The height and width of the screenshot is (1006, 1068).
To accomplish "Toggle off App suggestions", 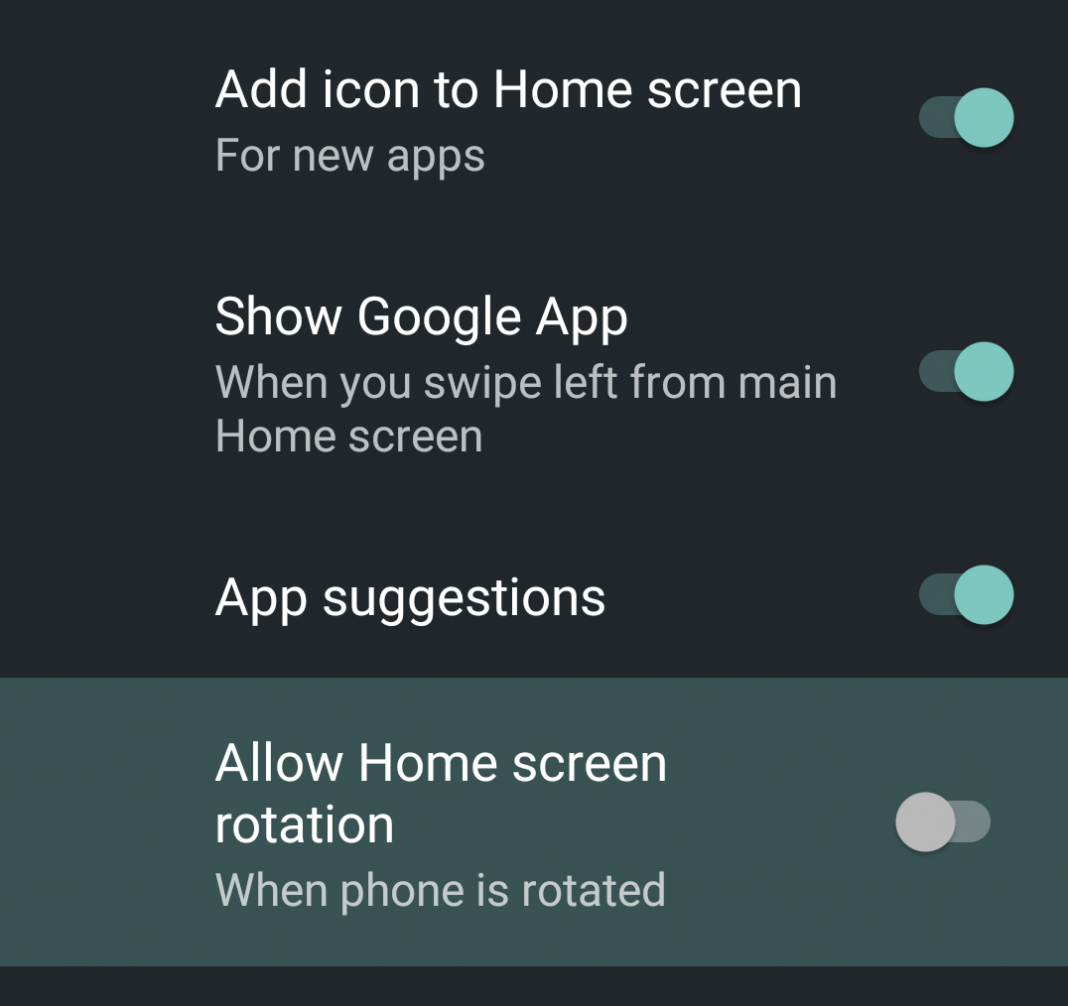I will tap(966, 595).
